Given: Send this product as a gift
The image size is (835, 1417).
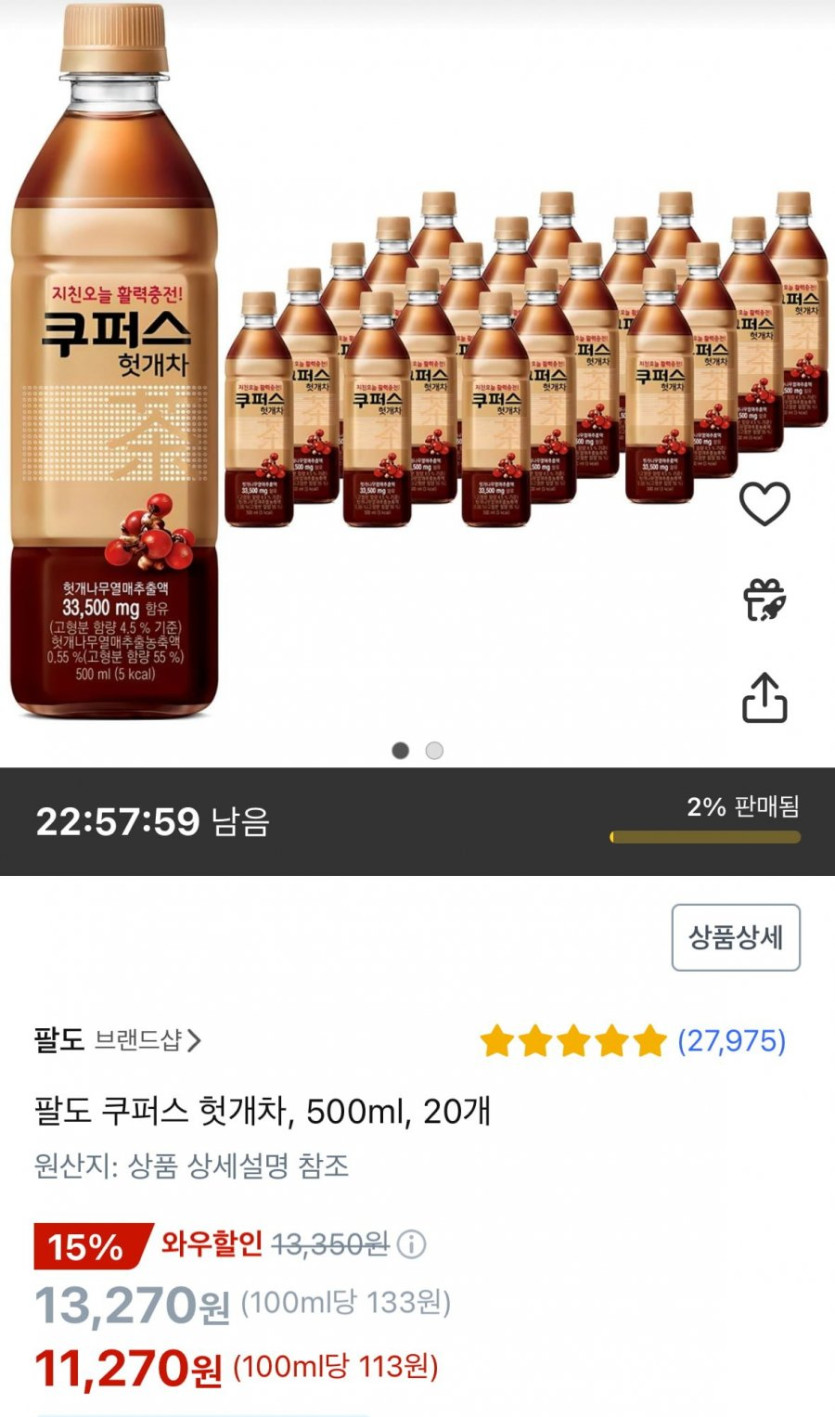Looking at the screenshot, I should coord(764,600).
